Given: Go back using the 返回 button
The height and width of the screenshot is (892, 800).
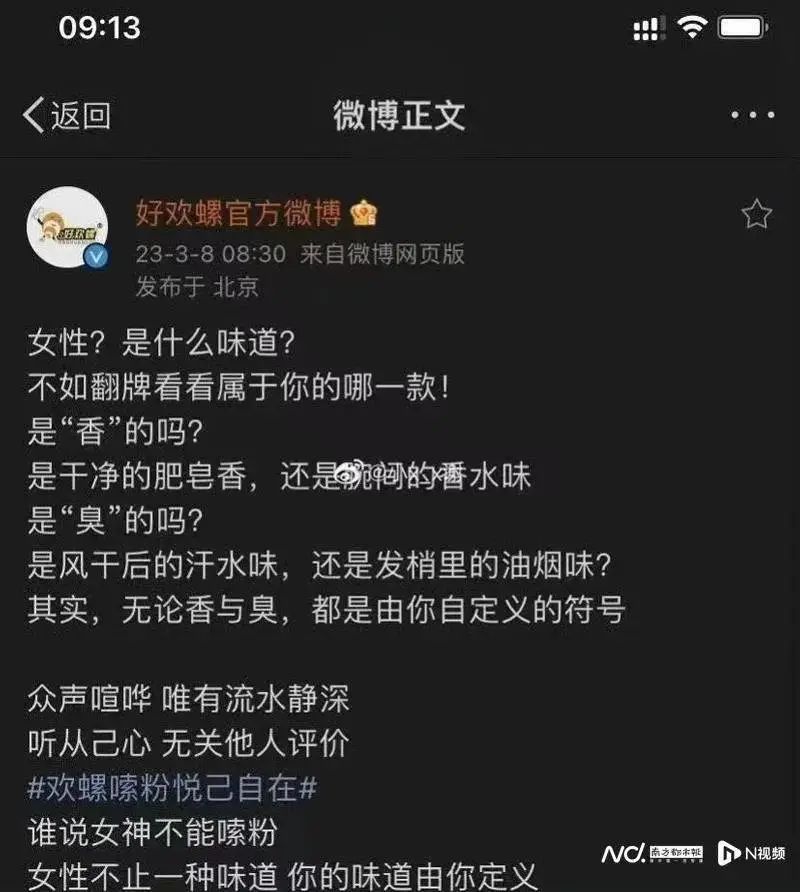Looking at the screenshot, I should pos(66,116).
